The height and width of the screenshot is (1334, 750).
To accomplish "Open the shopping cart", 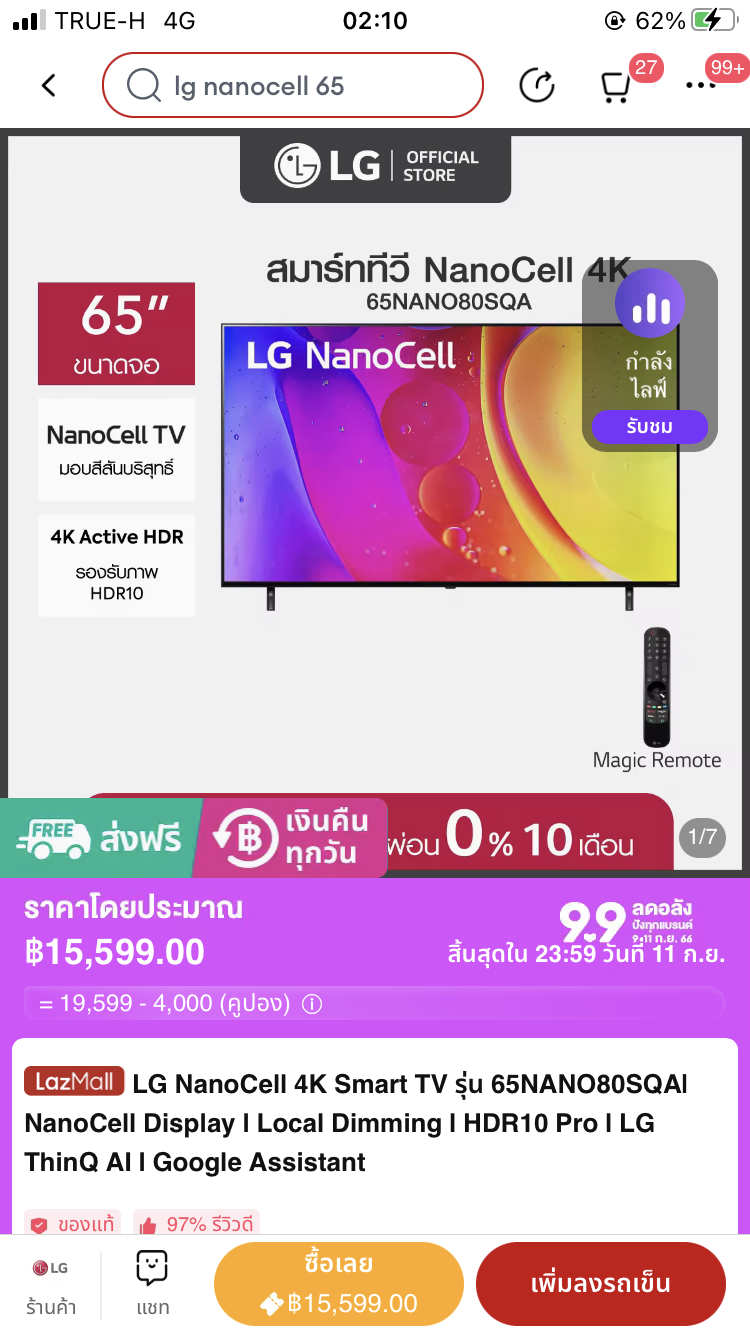I will (x=615, y=86).
